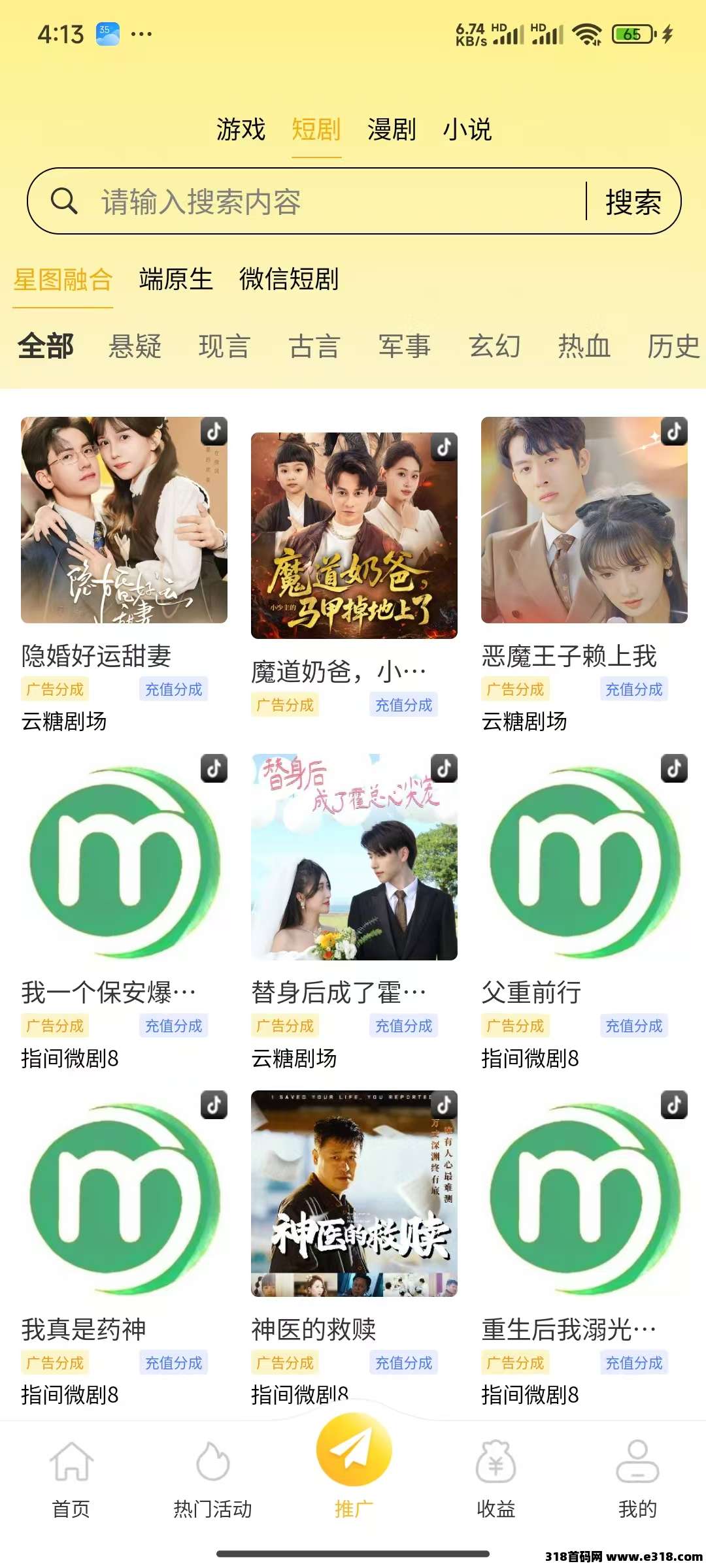Open the 替身后成了霍 drama card
Viewport: 706px width, 1568px height.
pyautogui.click(x=354, y=857)
